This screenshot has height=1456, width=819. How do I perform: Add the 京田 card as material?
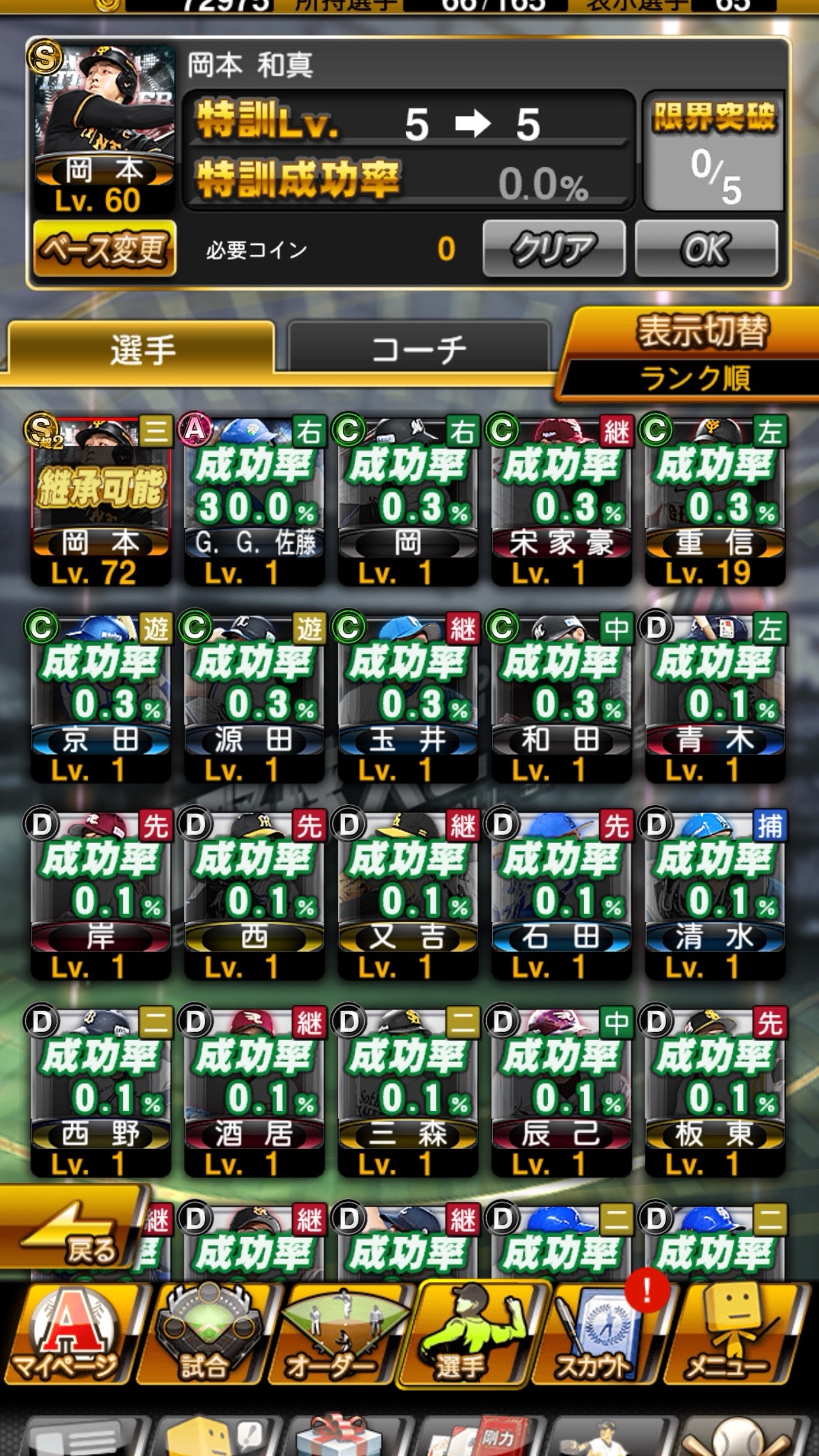(101, 698)
